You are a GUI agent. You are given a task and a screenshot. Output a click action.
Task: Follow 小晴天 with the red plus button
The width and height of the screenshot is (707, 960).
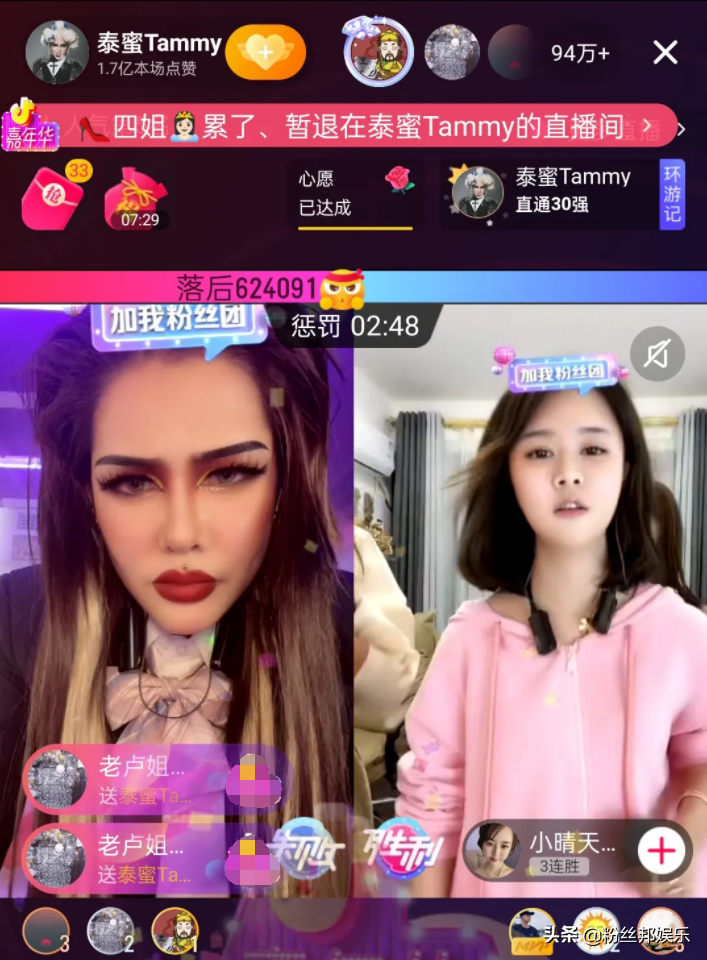coord(660,851)
